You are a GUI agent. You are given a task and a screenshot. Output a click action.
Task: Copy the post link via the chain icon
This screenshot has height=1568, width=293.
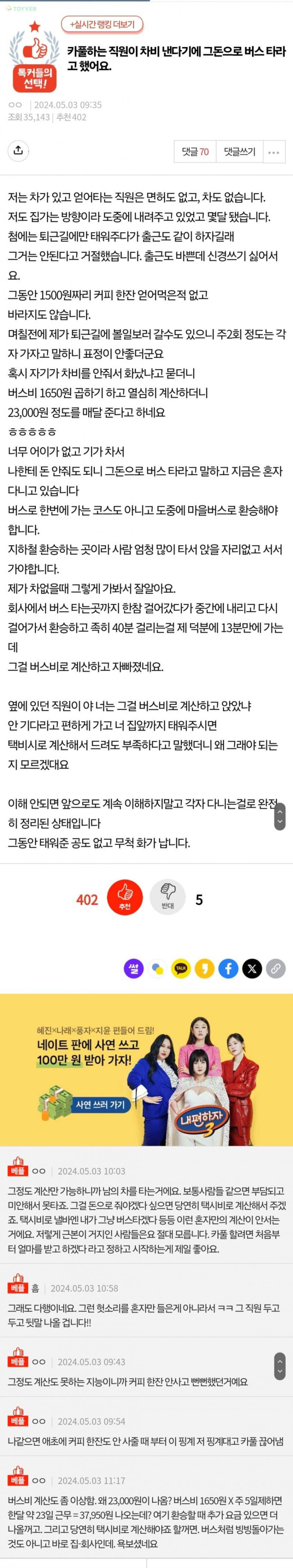pos(275,968)
